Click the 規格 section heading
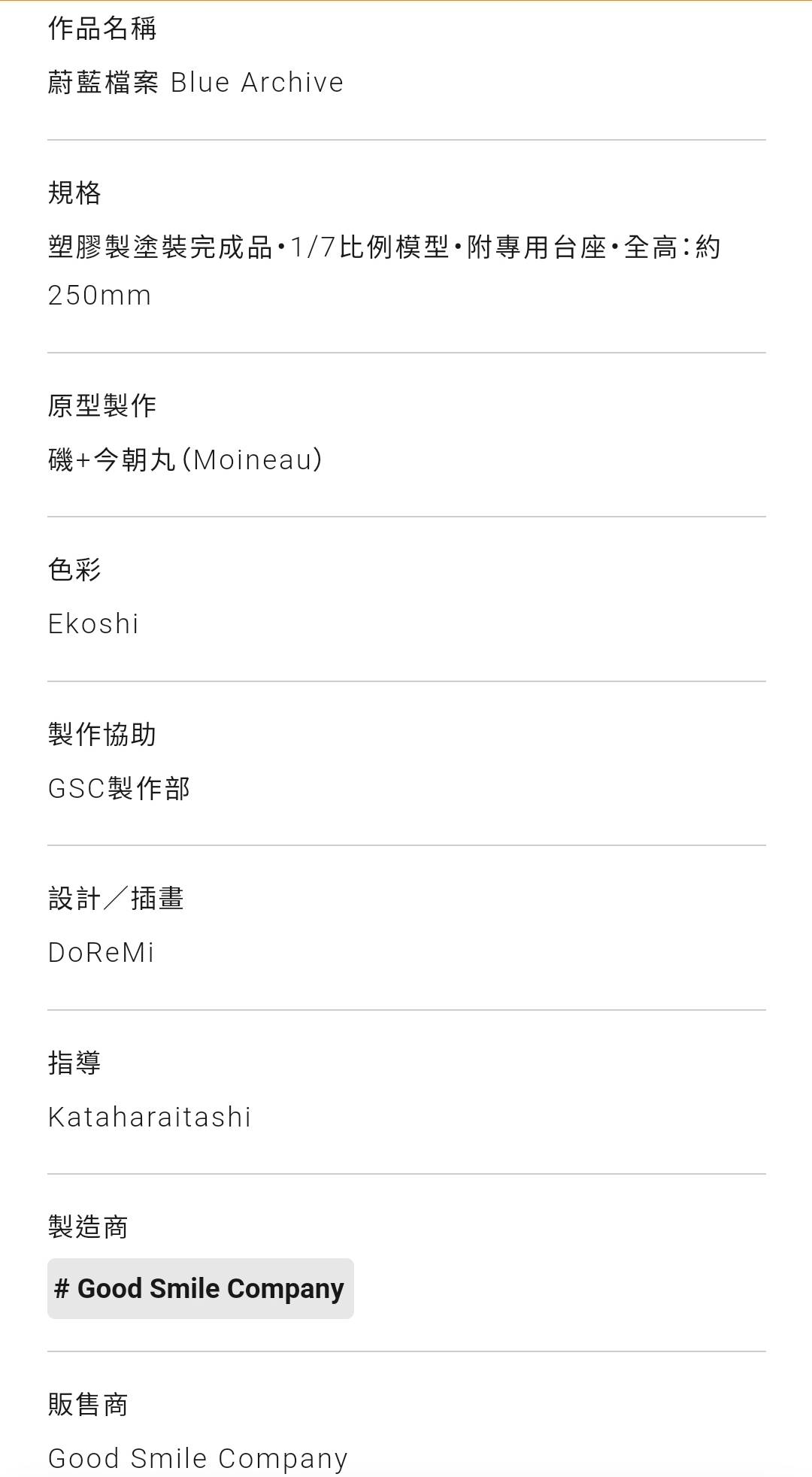 76,193
